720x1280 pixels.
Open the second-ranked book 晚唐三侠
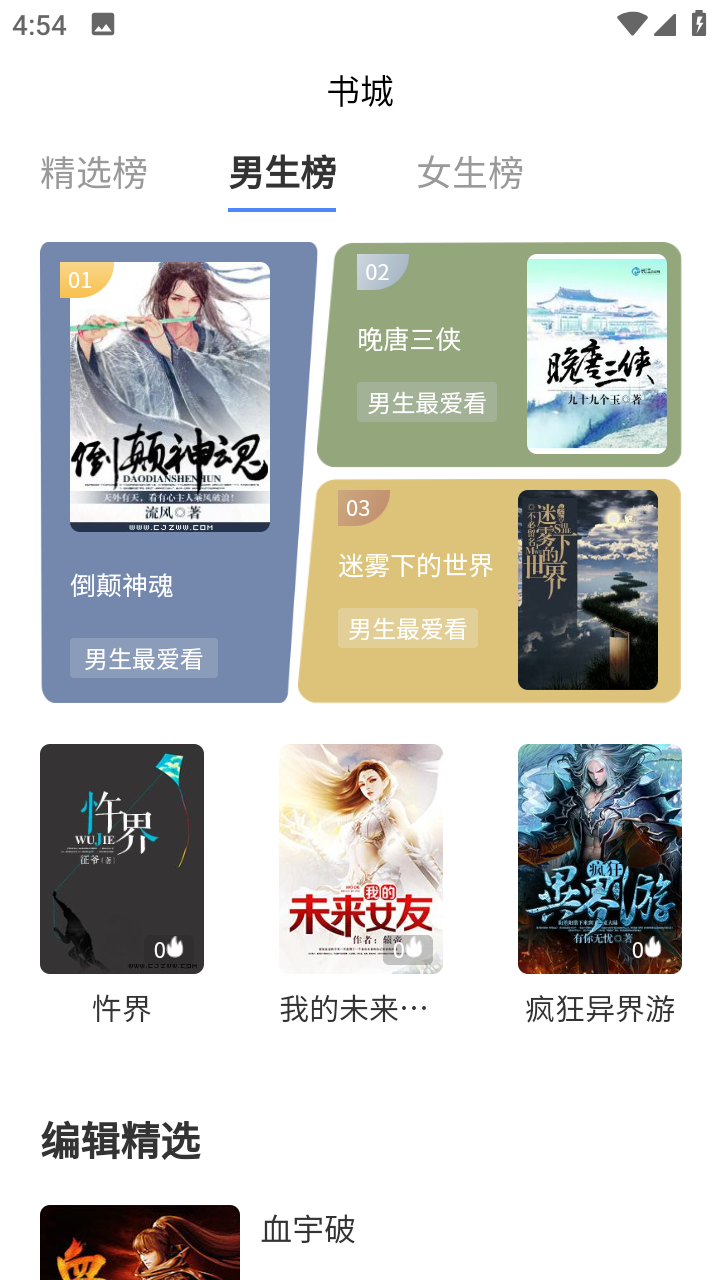(500, 355)
